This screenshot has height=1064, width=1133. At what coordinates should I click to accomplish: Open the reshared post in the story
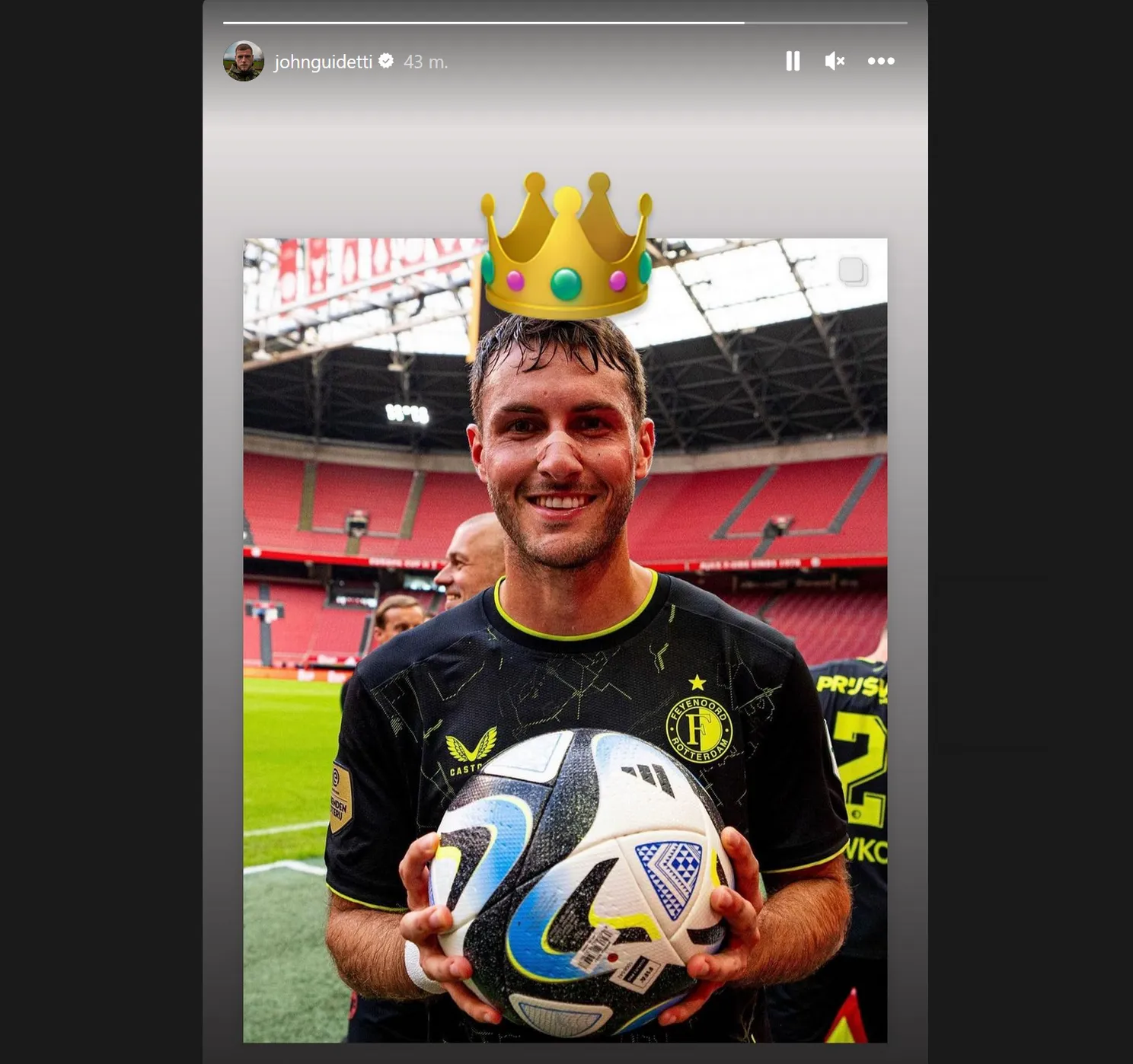coord(565,639)
